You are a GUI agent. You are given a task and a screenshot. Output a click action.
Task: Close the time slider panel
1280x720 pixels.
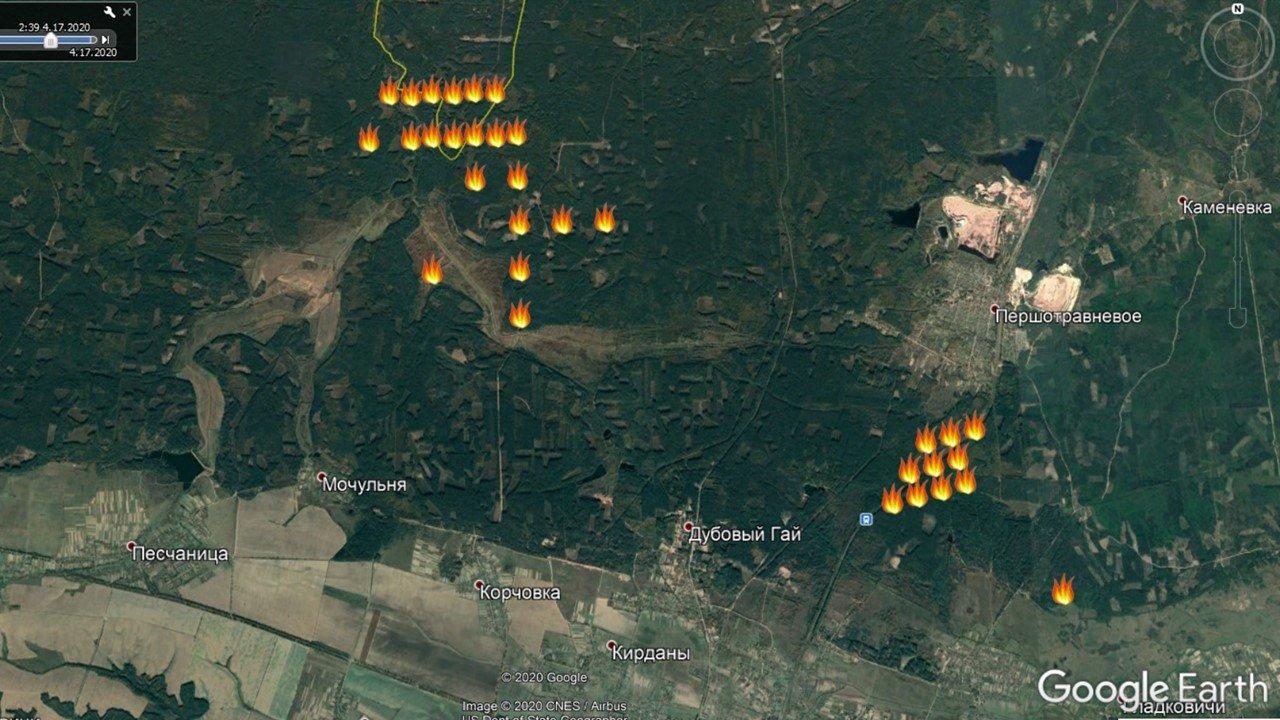point(126,12)
